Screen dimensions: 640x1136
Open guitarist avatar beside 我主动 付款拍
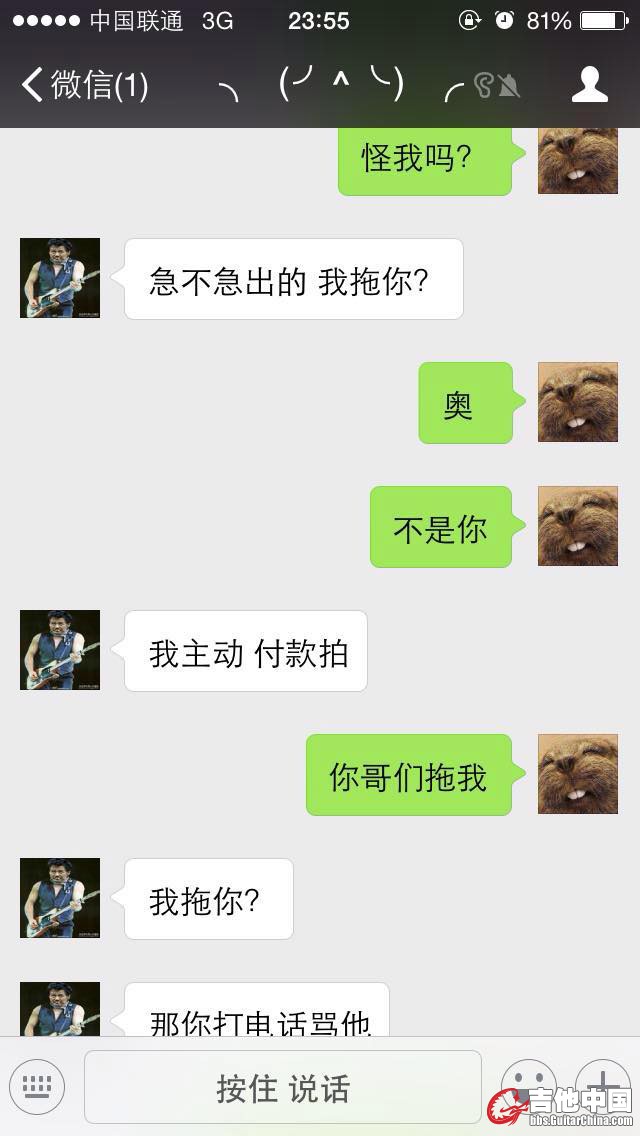pos(60,650)
